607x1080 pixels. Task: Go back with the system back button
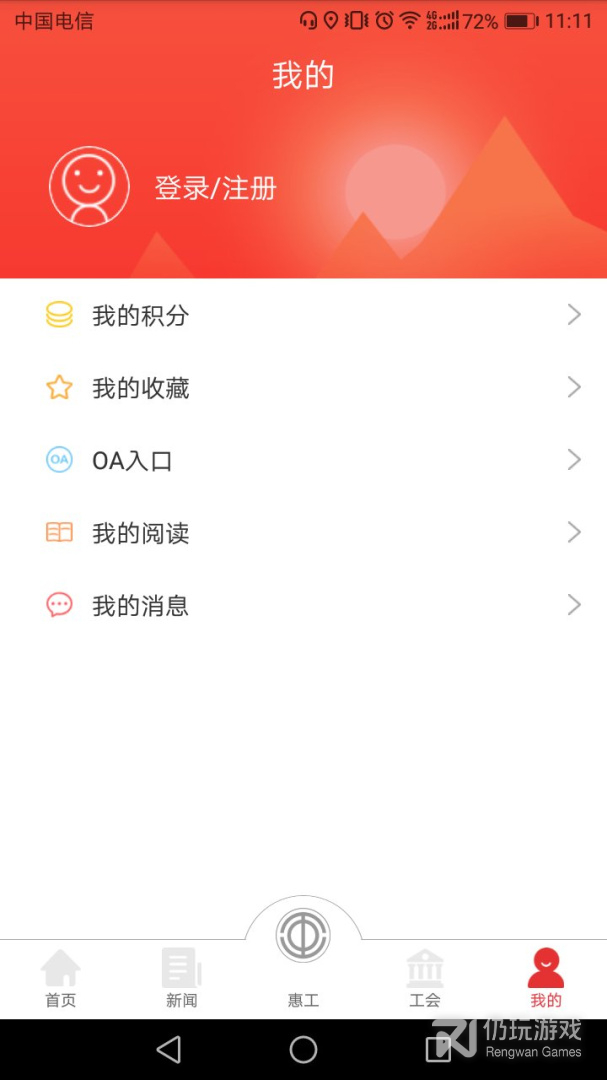pos(169,1049)
